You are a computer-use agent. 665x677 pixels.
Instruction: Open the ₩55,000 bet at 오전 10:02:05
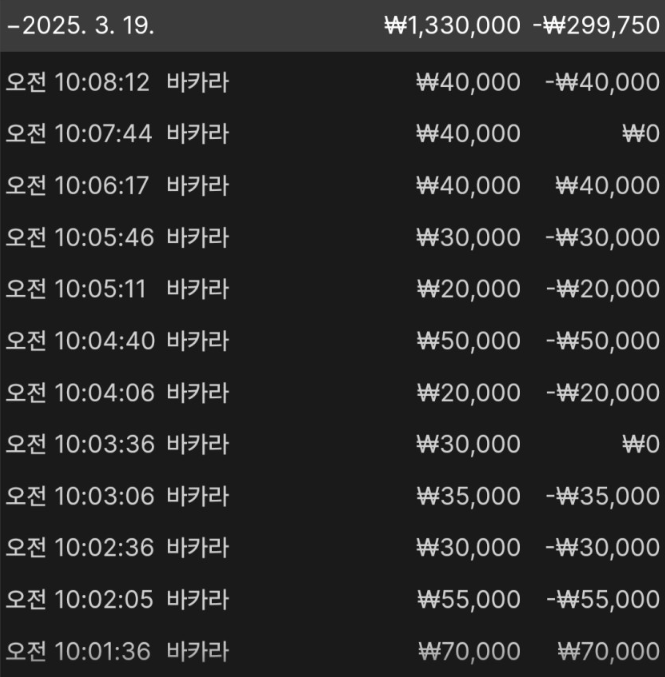[332, 600]
